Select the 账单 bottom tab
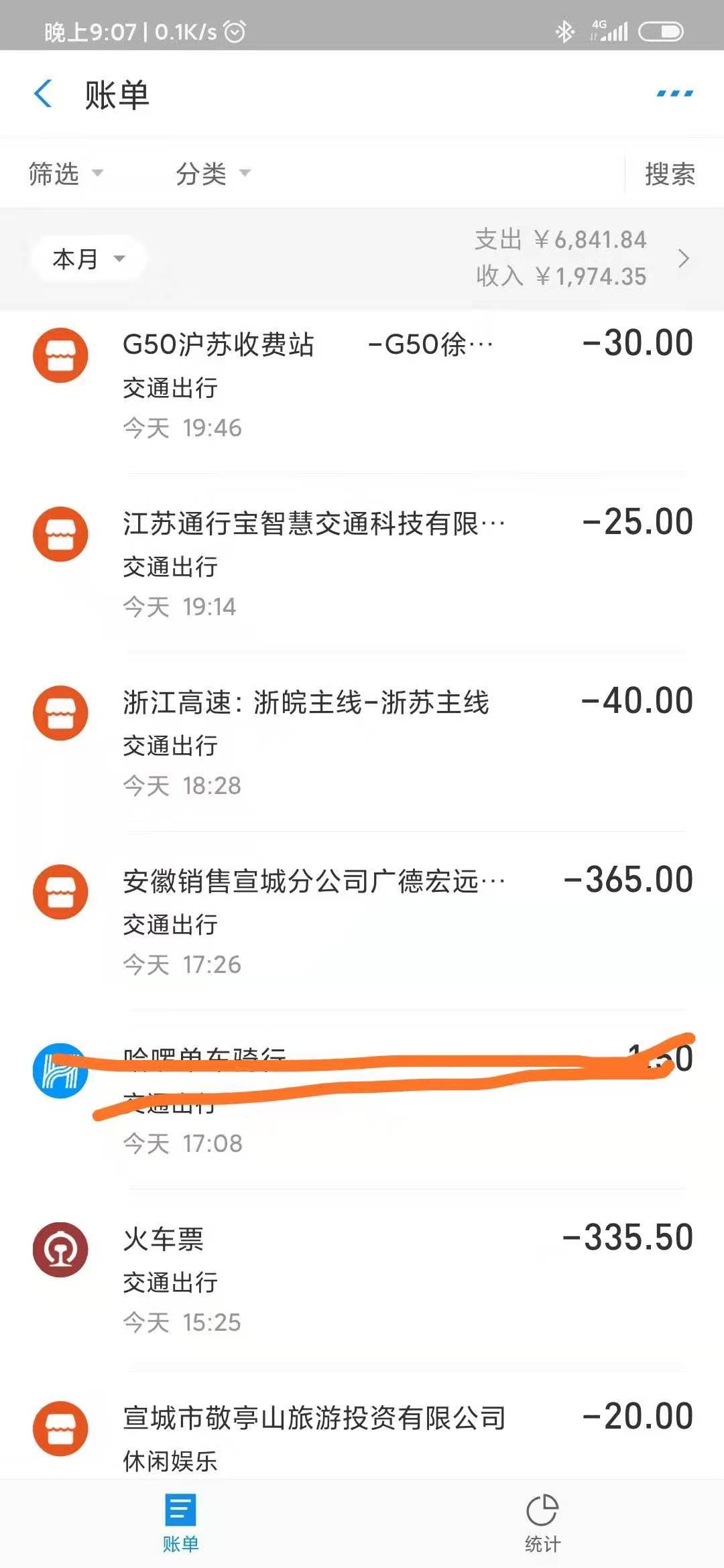Image resolution: width=724 pixels, height=1568 pixels. click(180, 1523)
